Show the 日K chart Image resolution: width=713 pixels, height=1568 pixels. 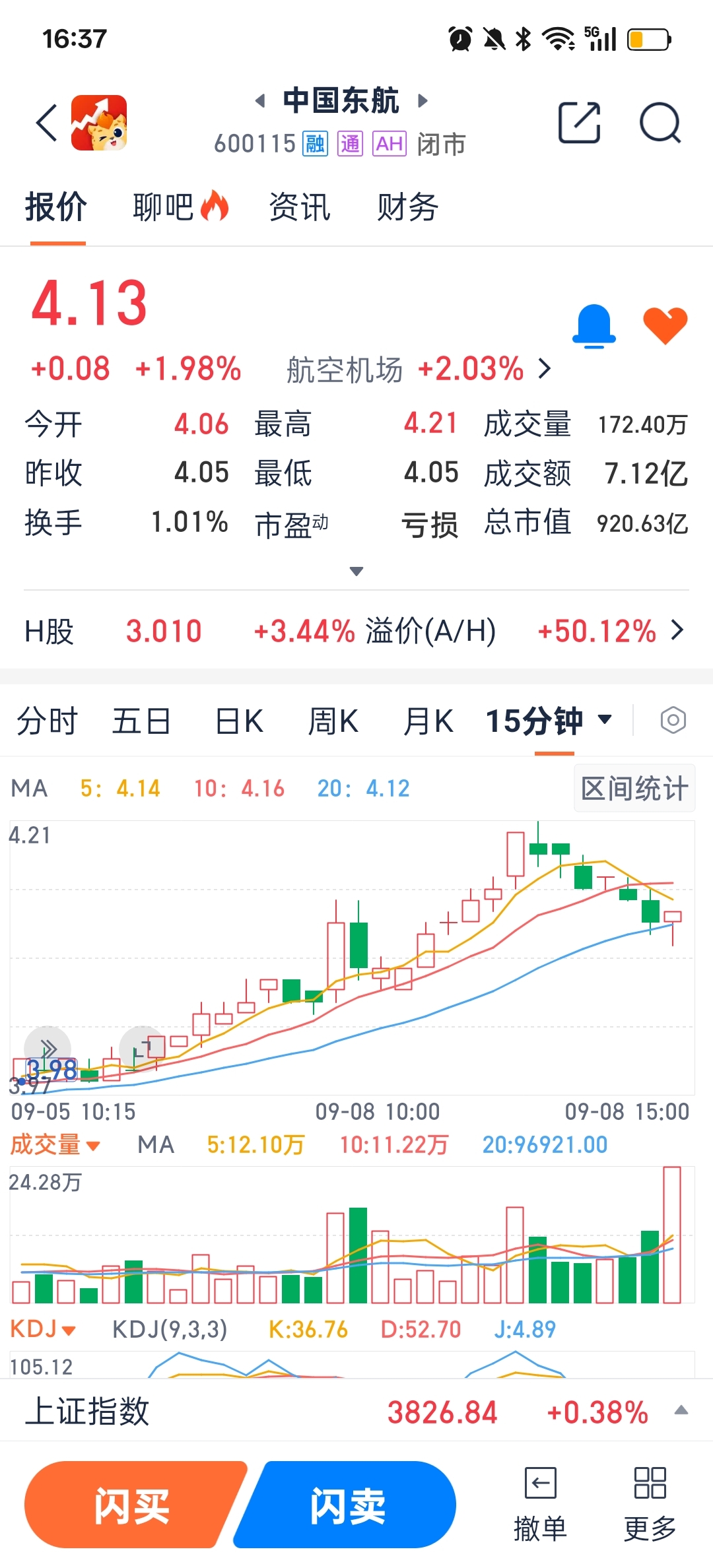tap(239, 721)
